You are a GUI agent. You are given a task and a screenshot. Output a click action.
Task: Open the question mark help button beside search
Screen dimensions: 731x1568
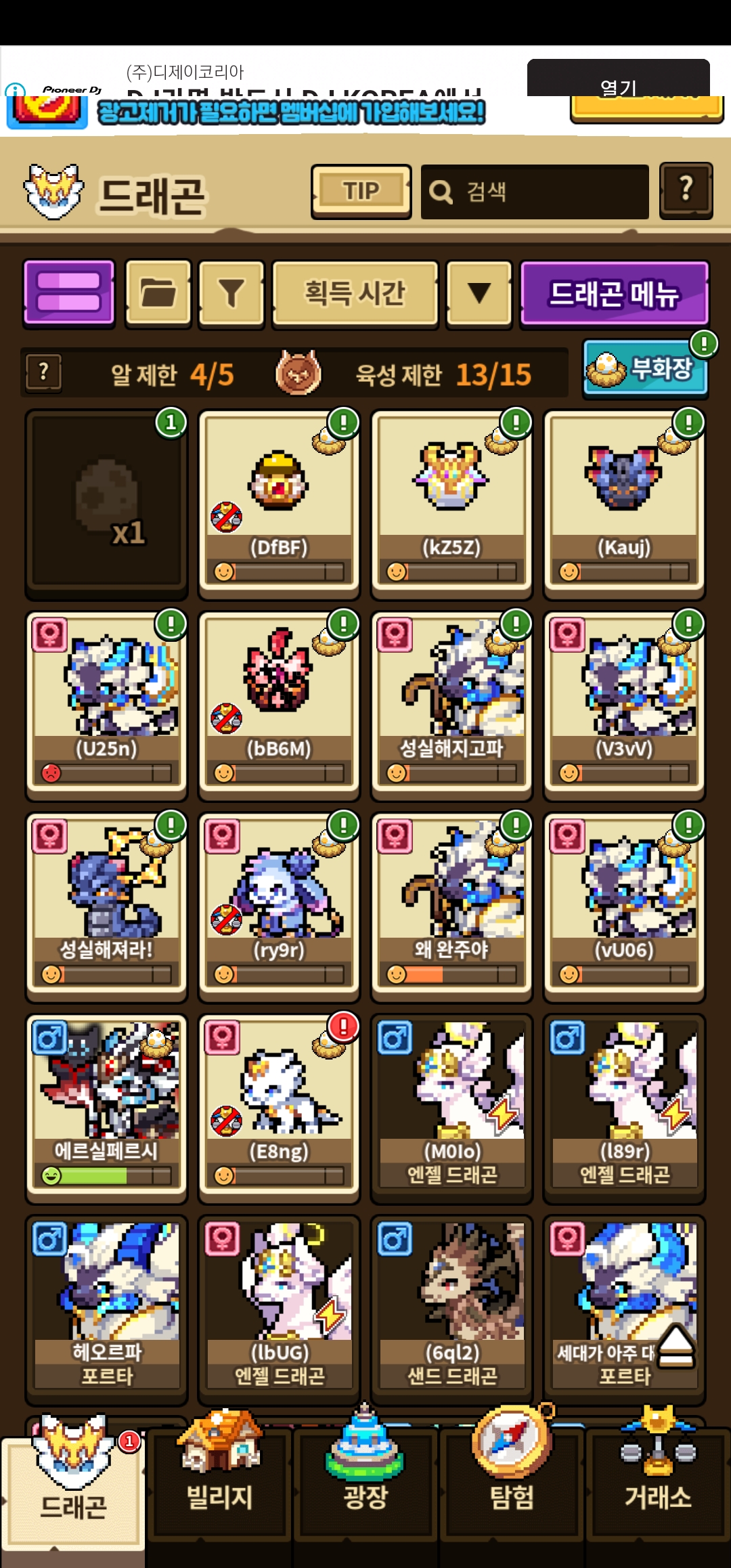tap(686, 191)
